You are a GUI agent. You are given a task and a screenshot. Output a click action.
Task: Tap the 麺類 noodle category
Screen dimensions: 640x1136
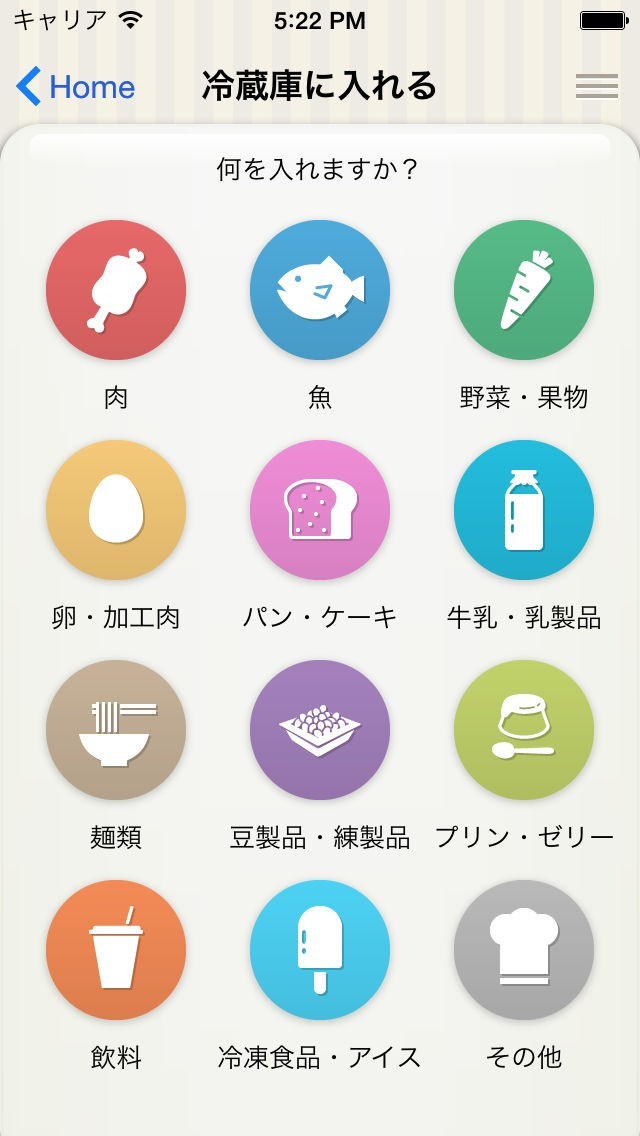[116, 730]
